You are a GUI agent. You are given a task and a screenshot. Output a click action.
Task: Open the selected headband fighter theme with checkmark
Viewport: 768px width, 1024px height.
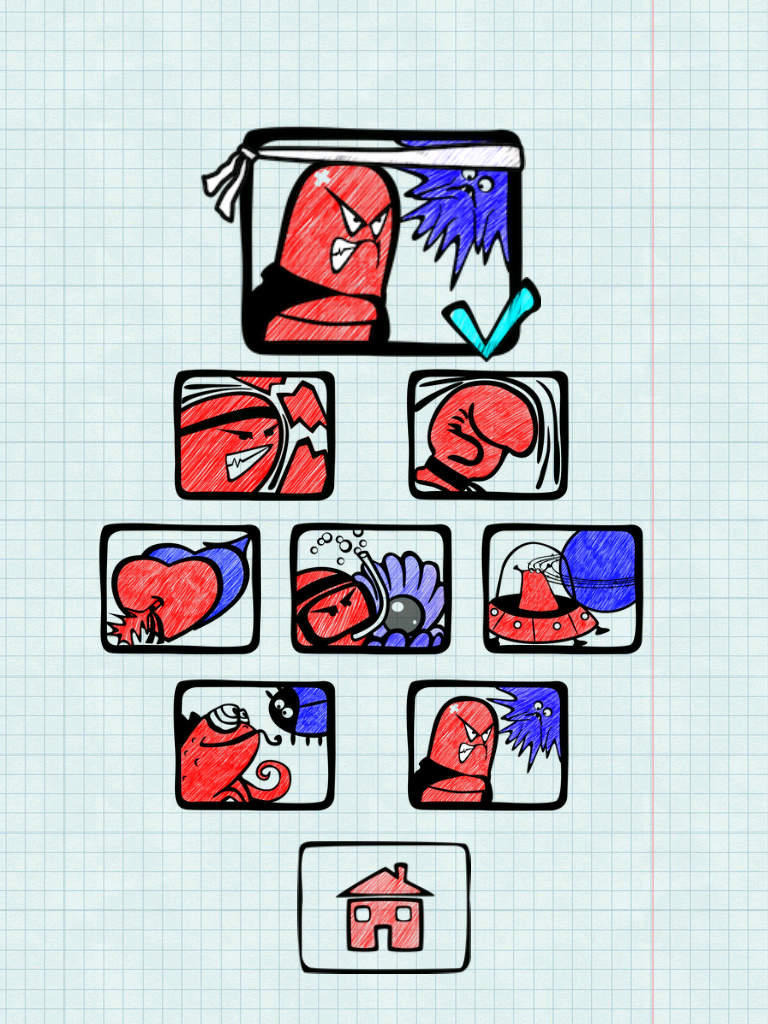(382, 243)
